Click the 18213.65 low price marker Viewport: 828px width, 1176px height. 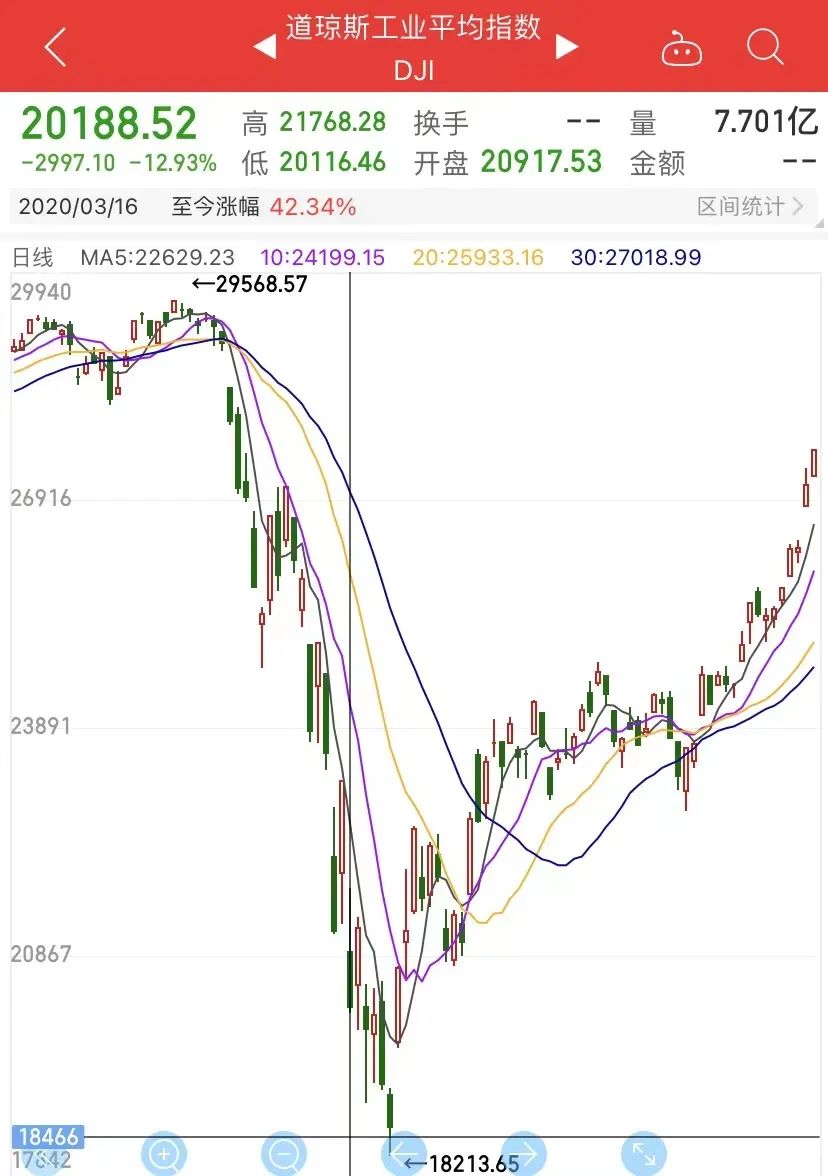[x=464, y=1162]
